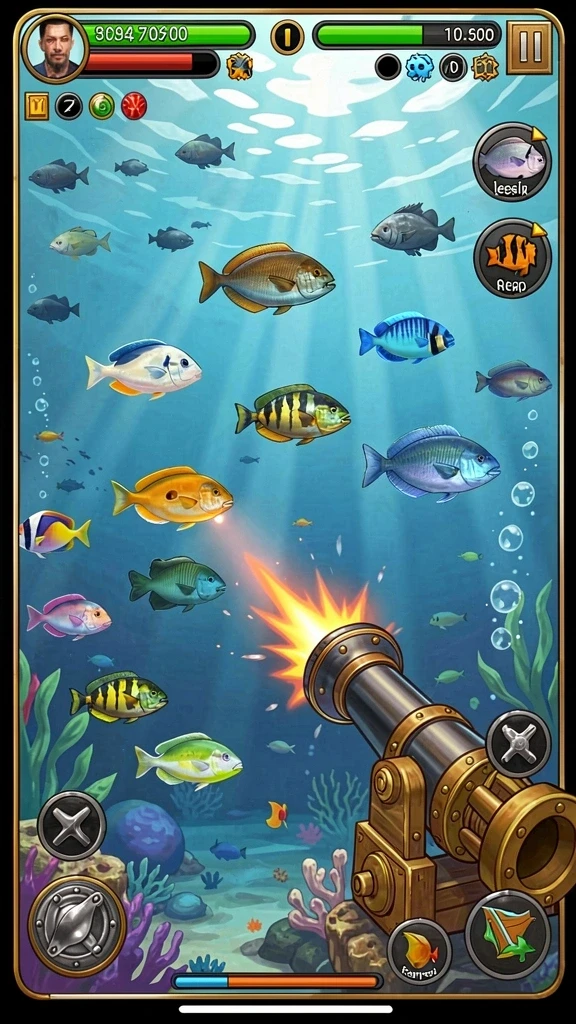This screenshot has height=1024, width=576.
Task: Tap the crossed tools button beside the cannon
Action: click(x=518, y=744)
